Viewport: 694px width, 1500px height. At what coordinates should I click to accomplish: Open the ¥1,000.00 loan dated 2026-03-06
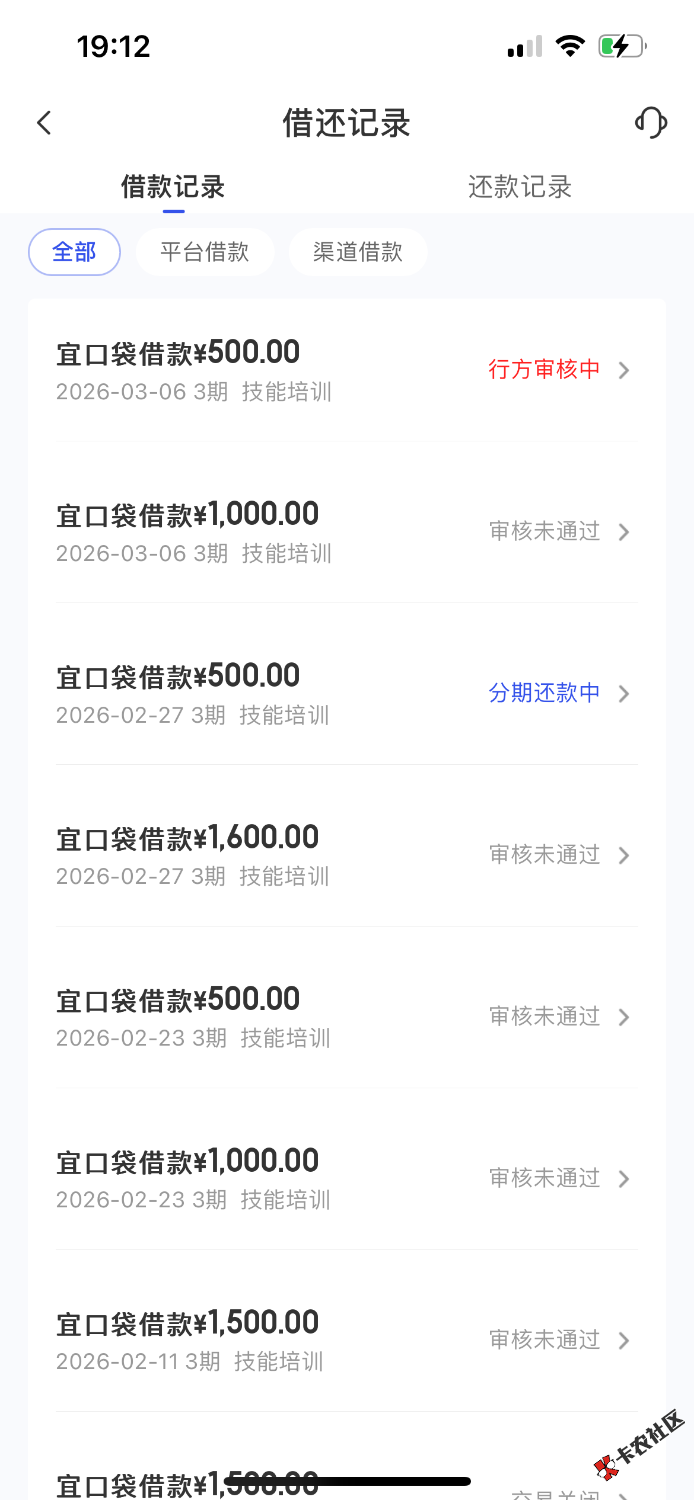pyautogui.click(x=346, y=531)
